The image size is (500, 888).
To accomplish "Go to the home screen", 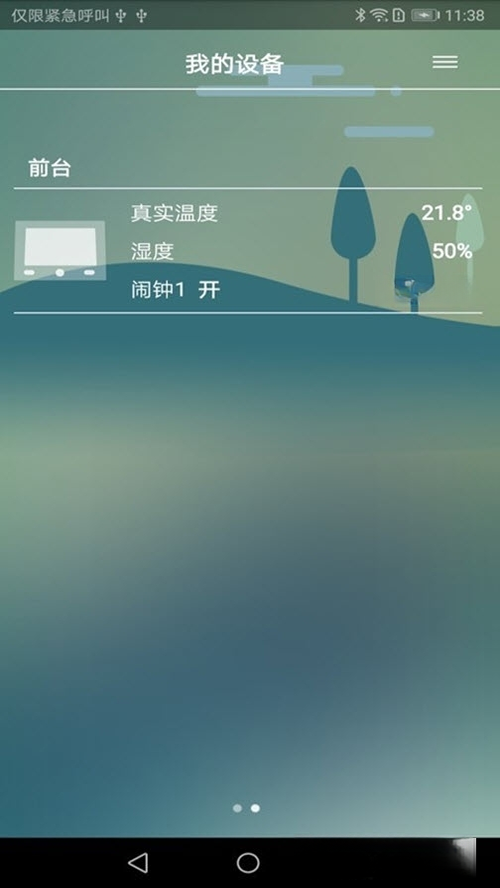I will [x=248, y=863].
